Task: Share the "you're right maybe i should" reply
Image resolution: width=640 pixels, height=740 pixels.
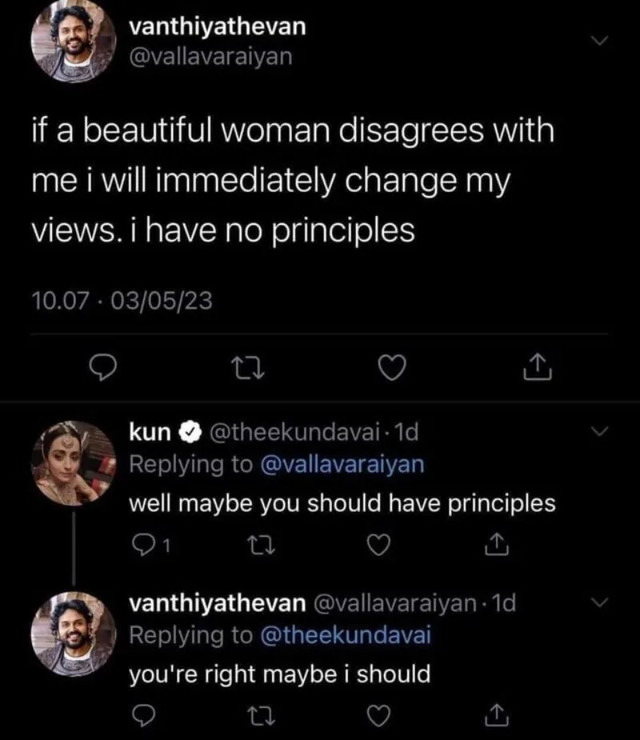Action: click(x=492, y=717)
